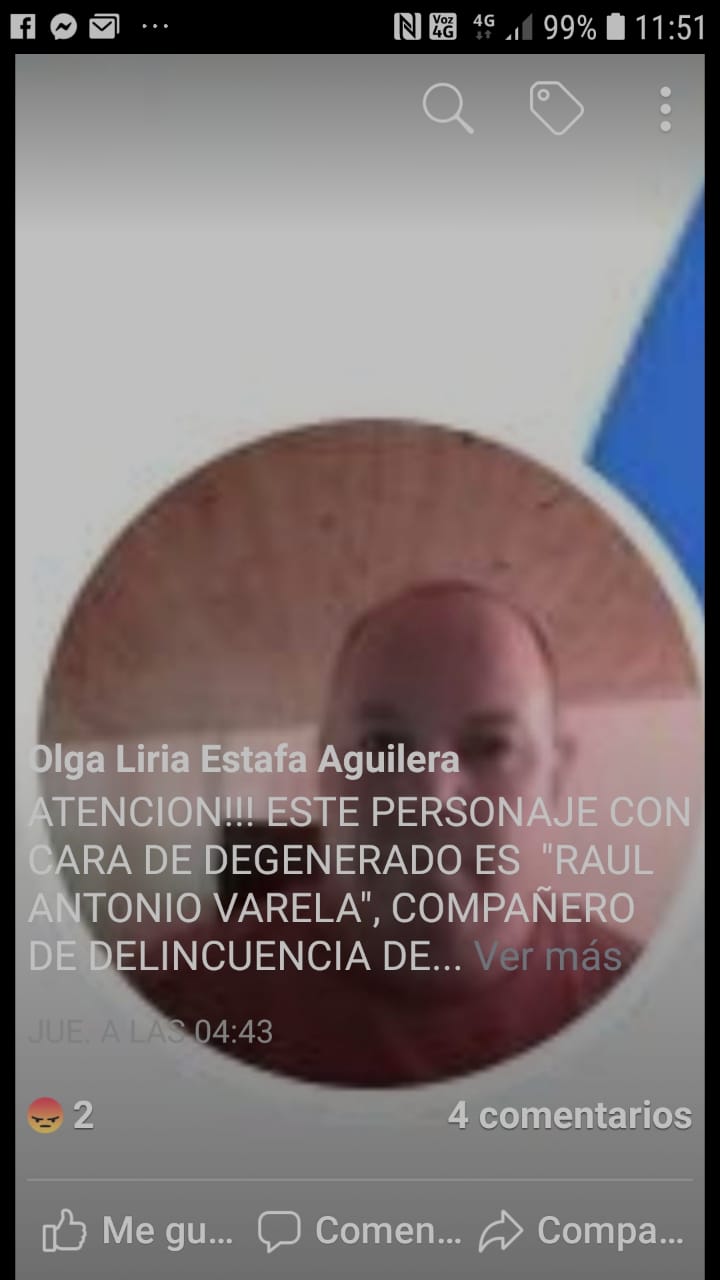720x1280 pixels.
Task: Open the search icon at top
Action: coord(447,107)
